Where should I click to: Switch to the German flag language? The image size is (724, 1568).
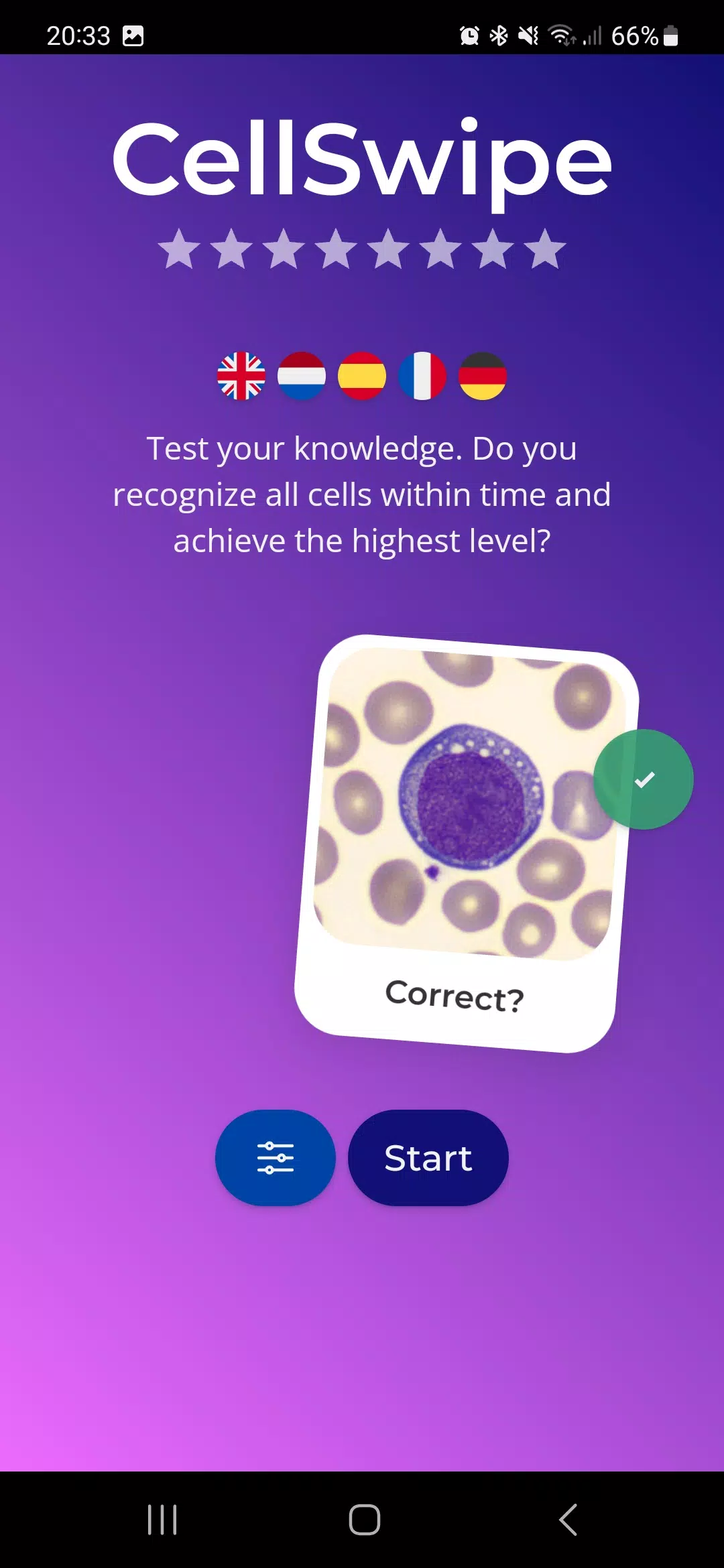click(x=483, y=376)
